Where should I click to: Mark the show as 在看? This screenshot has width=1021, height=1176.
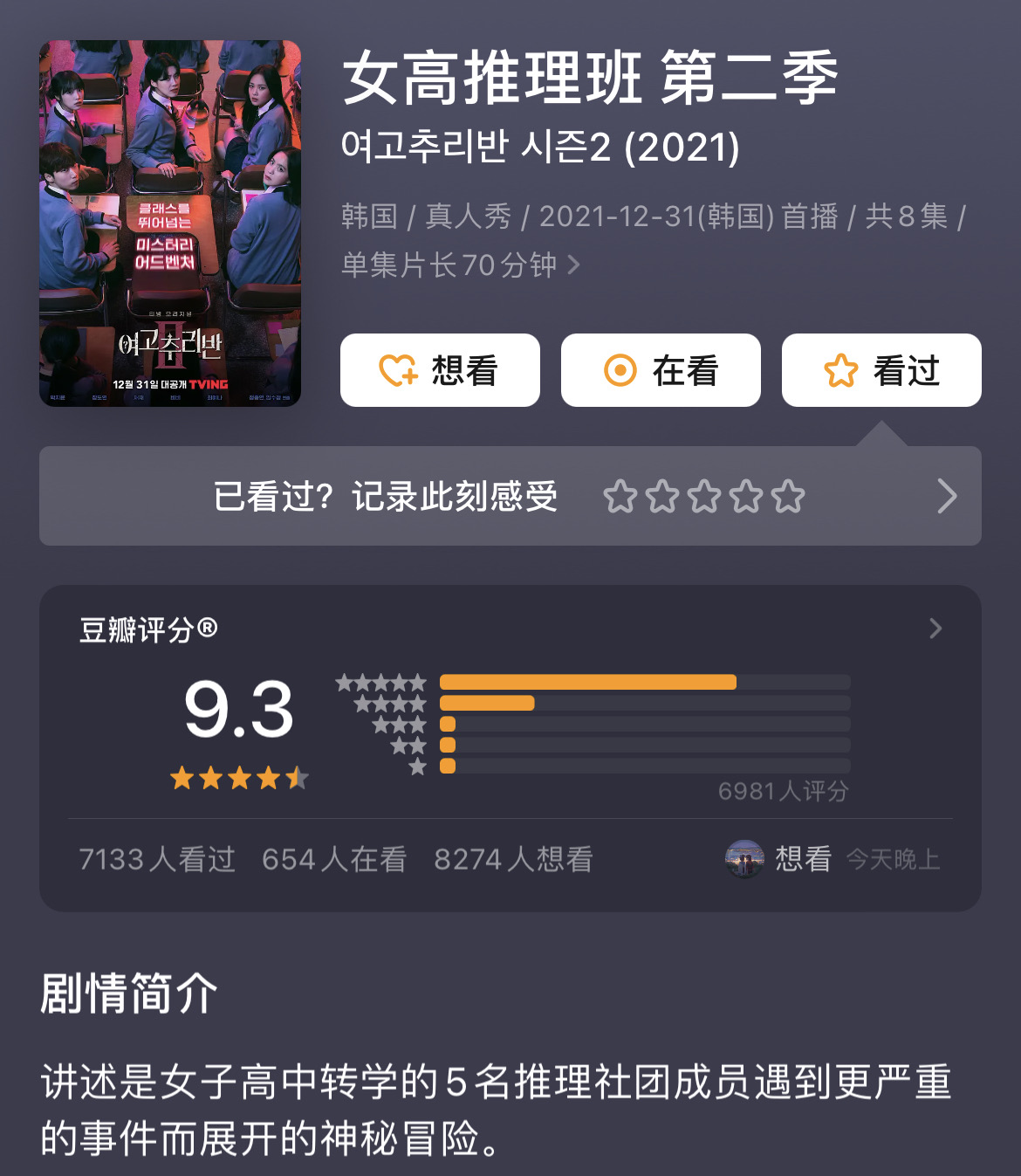pyautogui.click(x=661, y=370)
